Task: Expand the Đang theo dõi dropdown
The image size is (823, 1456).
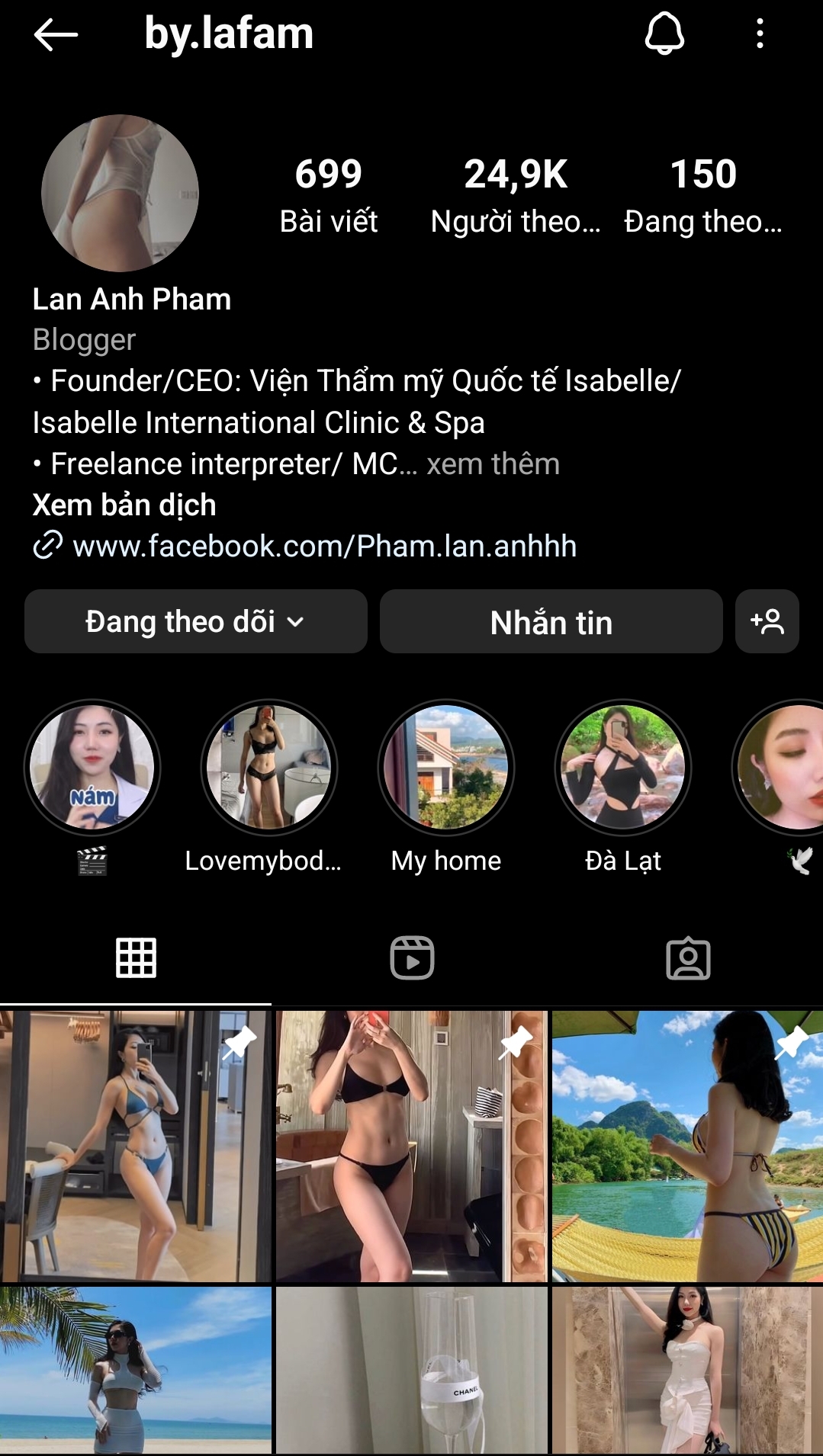Action: coord(195,622)
